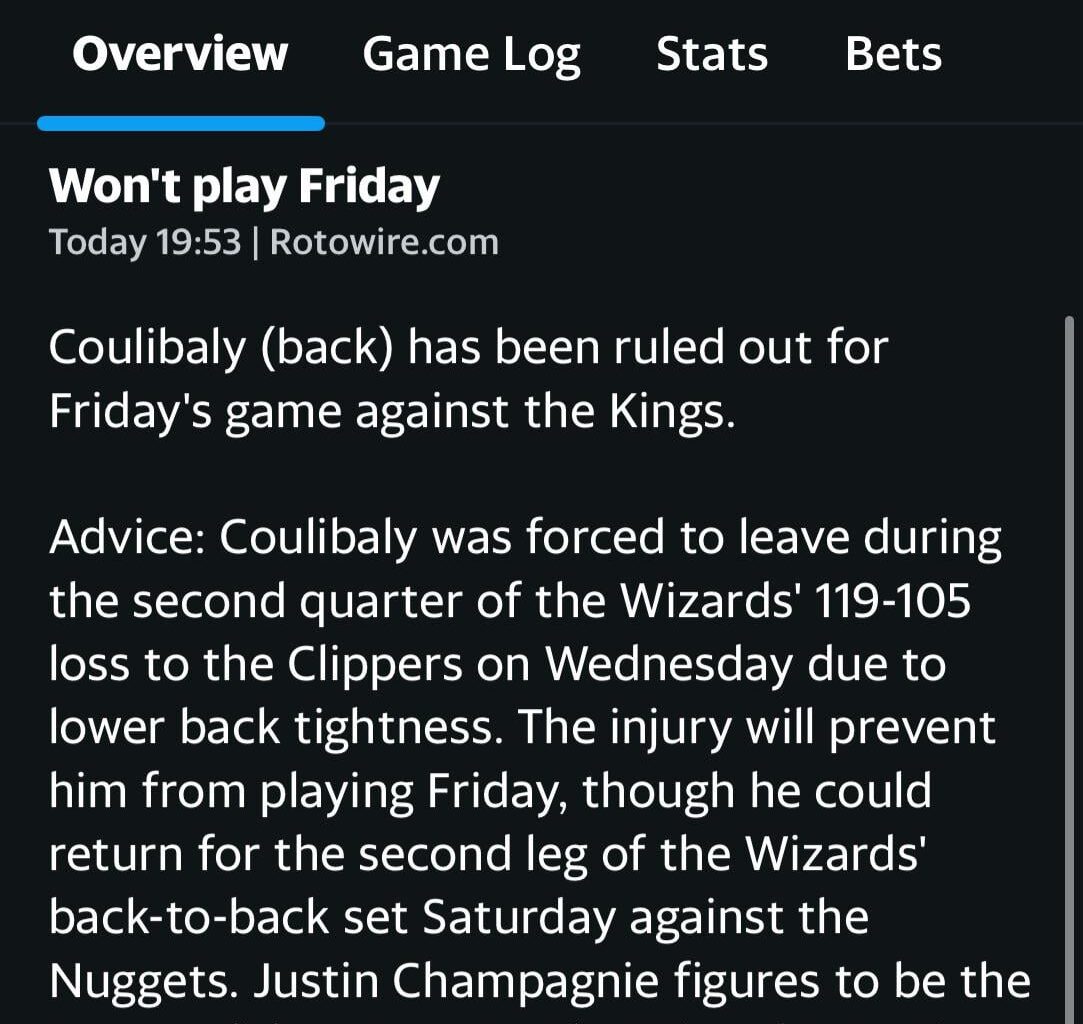Go to the Bets tab

click(x=893, y=54)
